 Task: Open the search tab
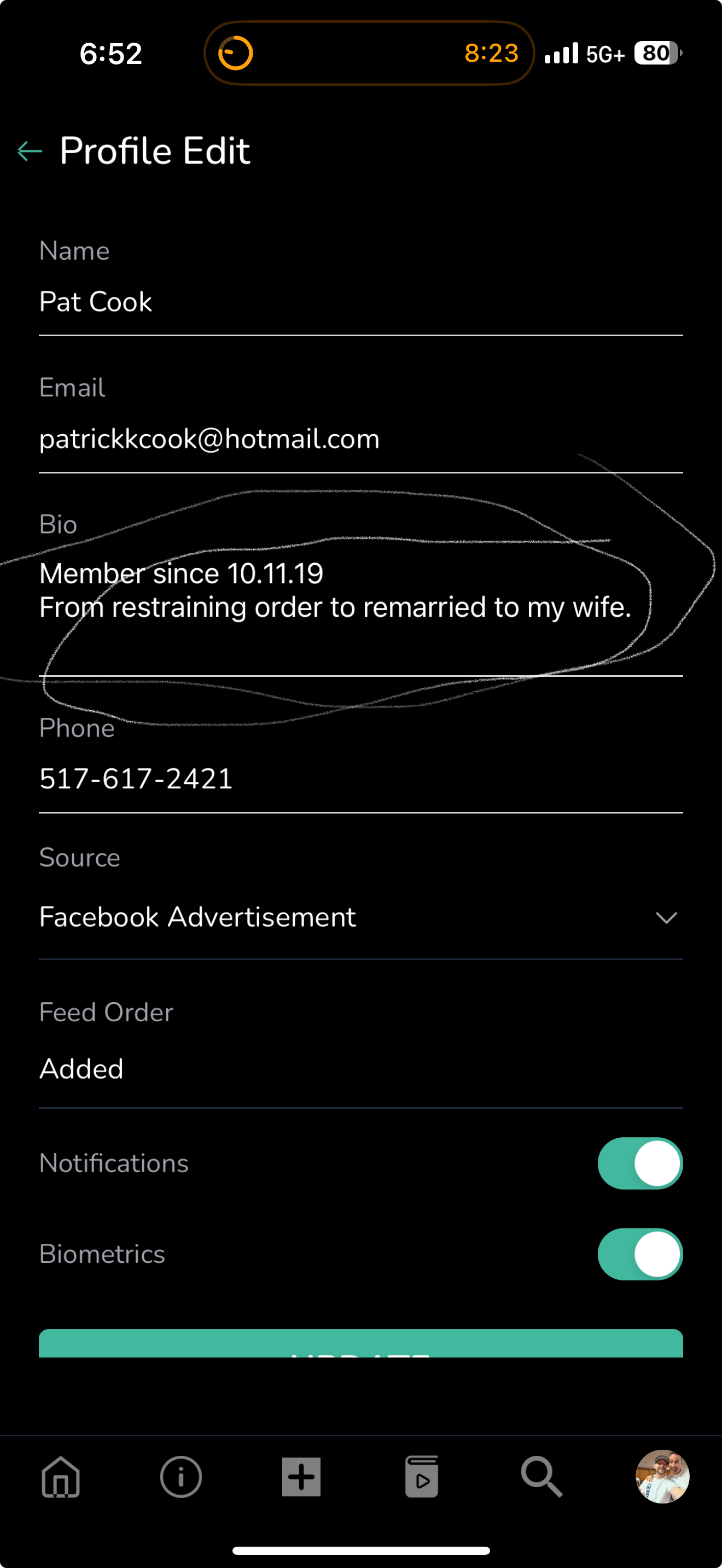[541, 1477]
